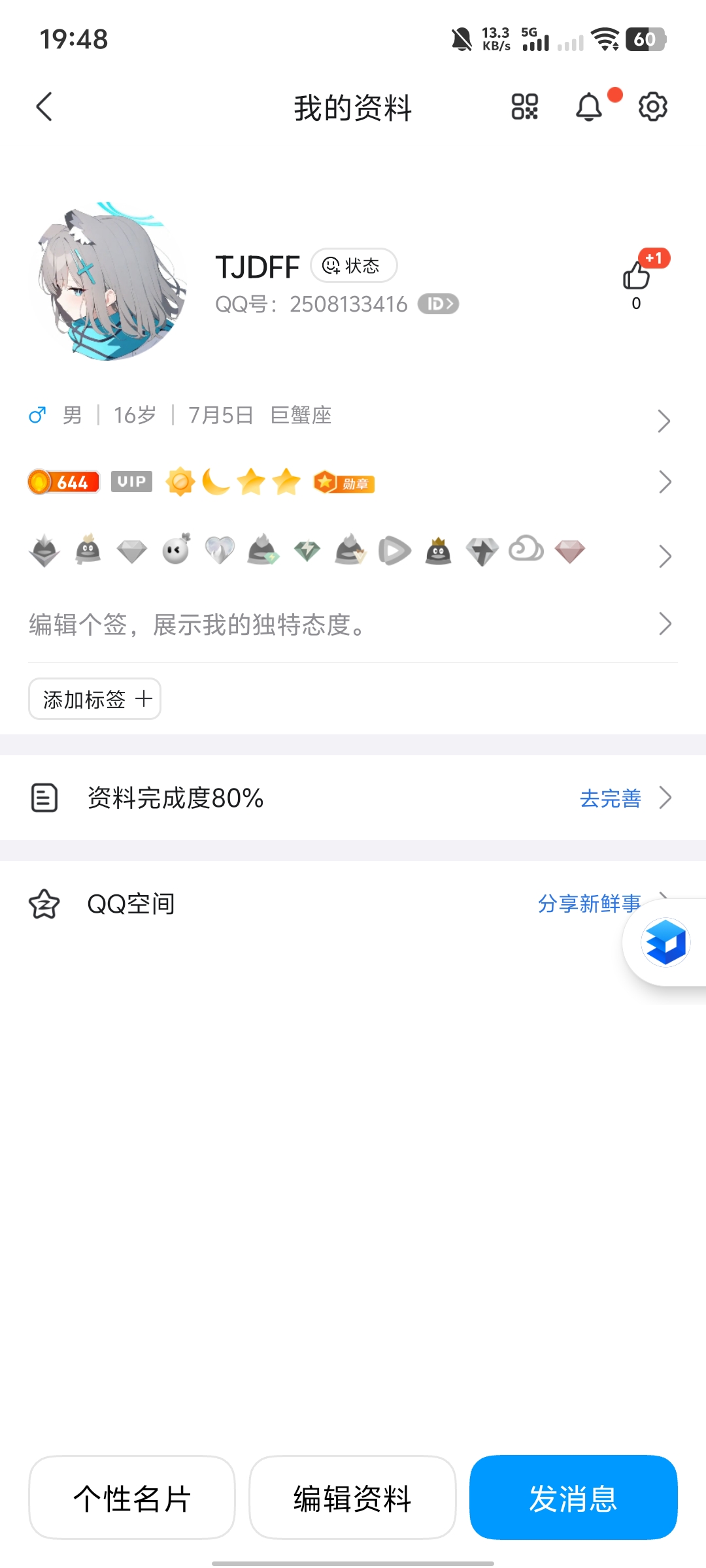The width and height of the screenshot is (706, 1568).
Task: Go back from 我的资料 page
Action: 44,107
